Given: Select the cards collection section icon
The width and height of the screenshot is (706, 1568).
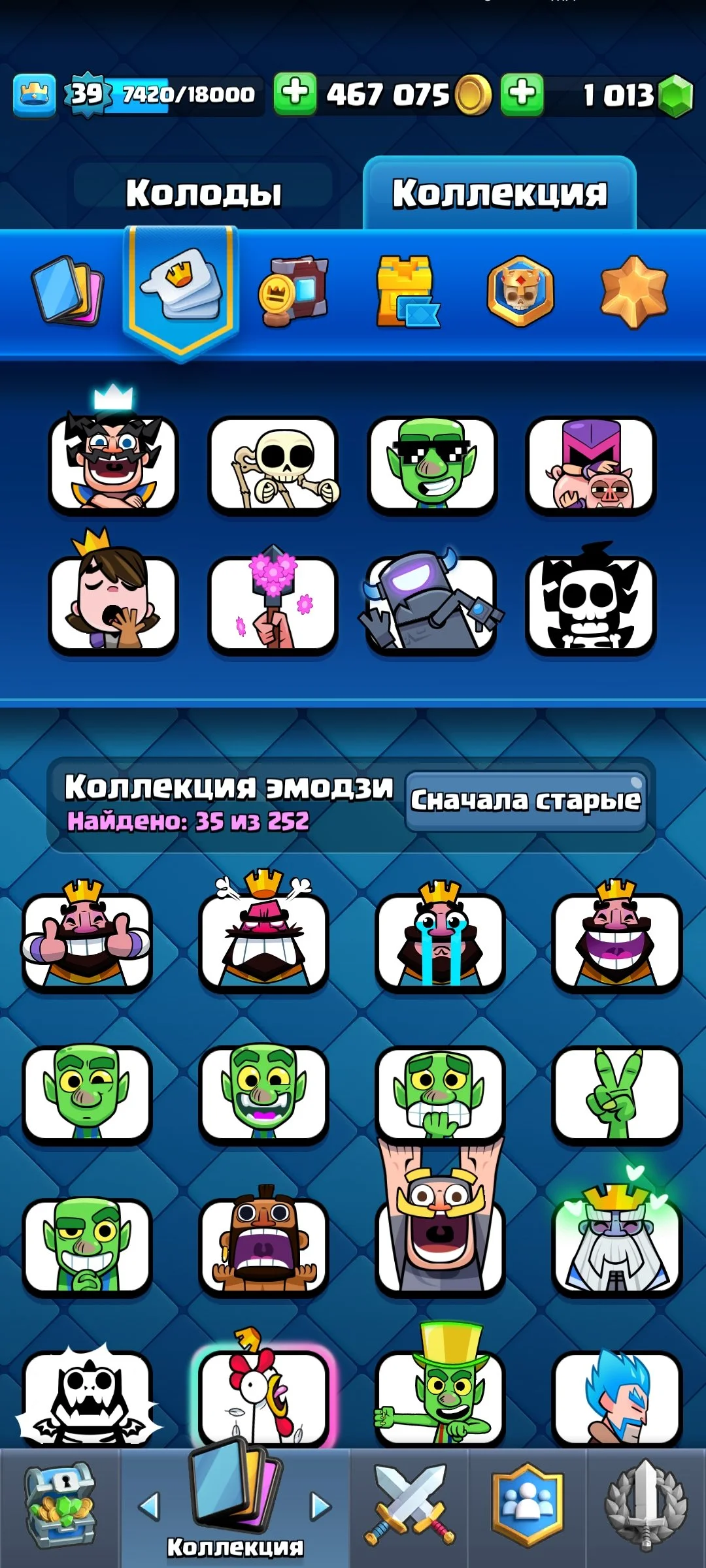Looking at the screenshot, I should (68, 291).
